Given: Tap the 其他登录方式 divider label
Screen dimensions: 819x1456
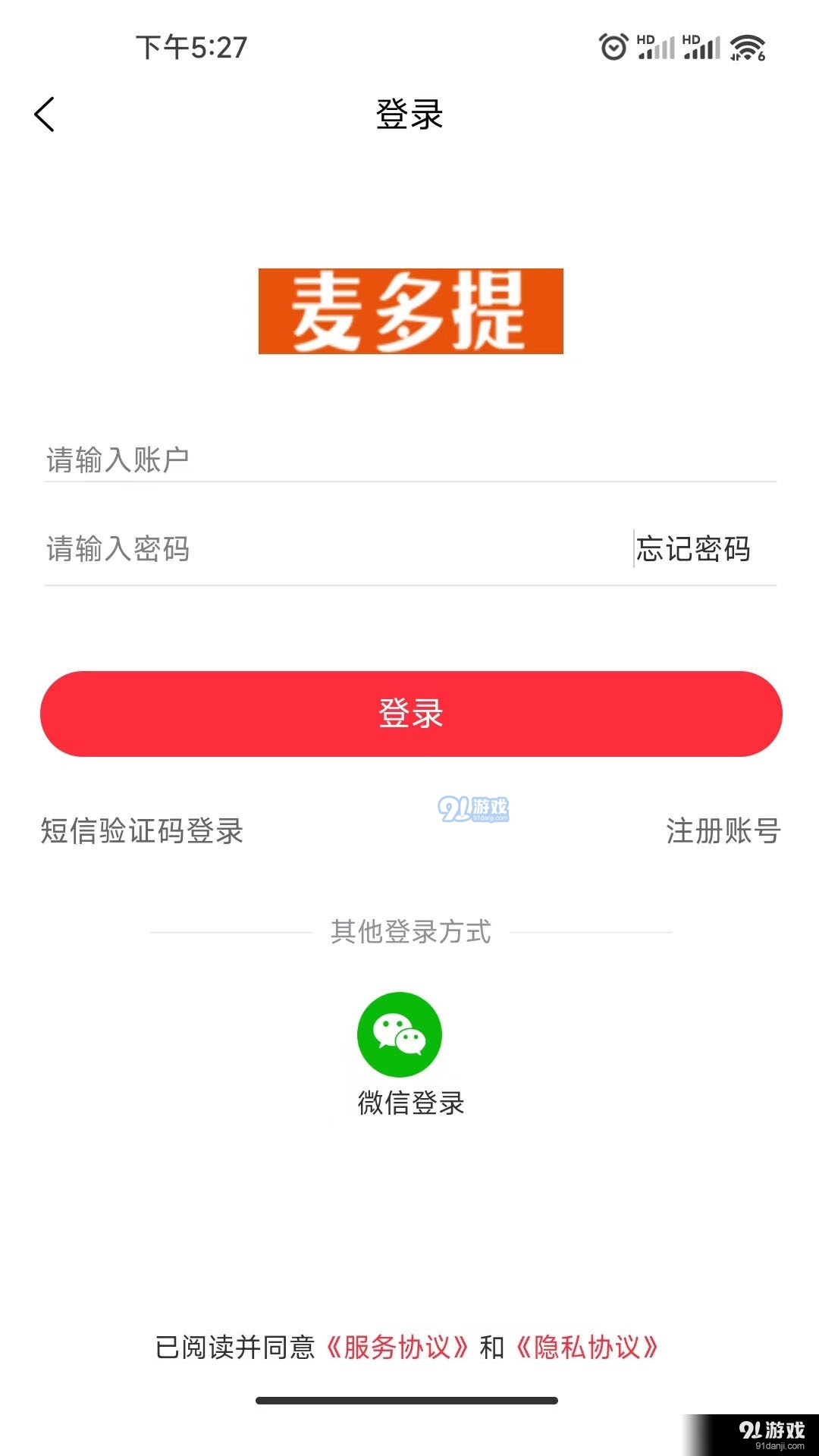Looking at the screenshot, I should pyautogui.click(x=409, y=933).
